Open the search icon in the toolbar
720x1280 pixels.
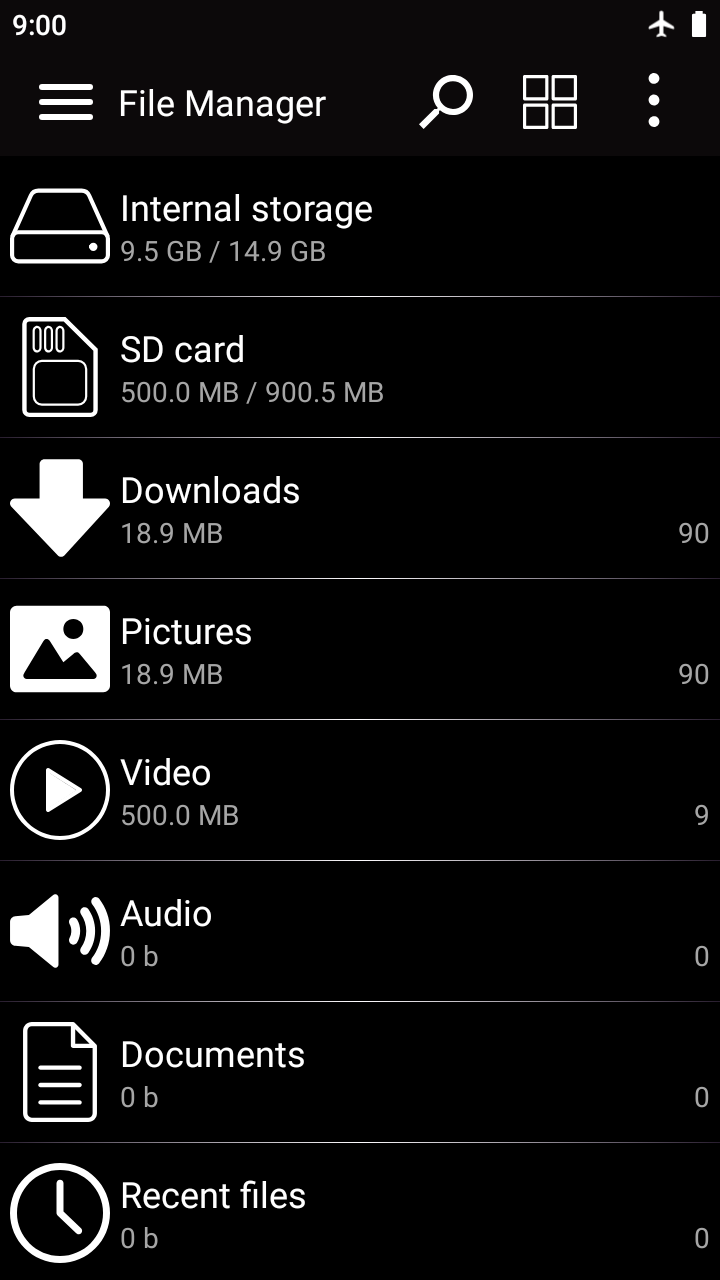tap(443, 101)
